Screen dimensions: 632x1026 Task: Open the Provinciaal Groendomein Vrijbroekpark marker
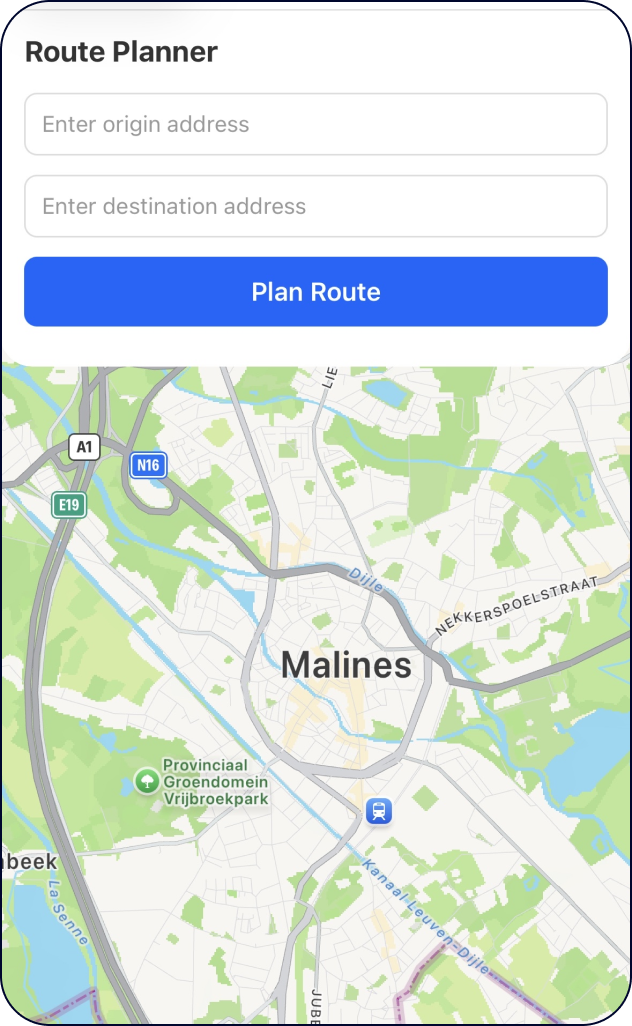point(147,781)
